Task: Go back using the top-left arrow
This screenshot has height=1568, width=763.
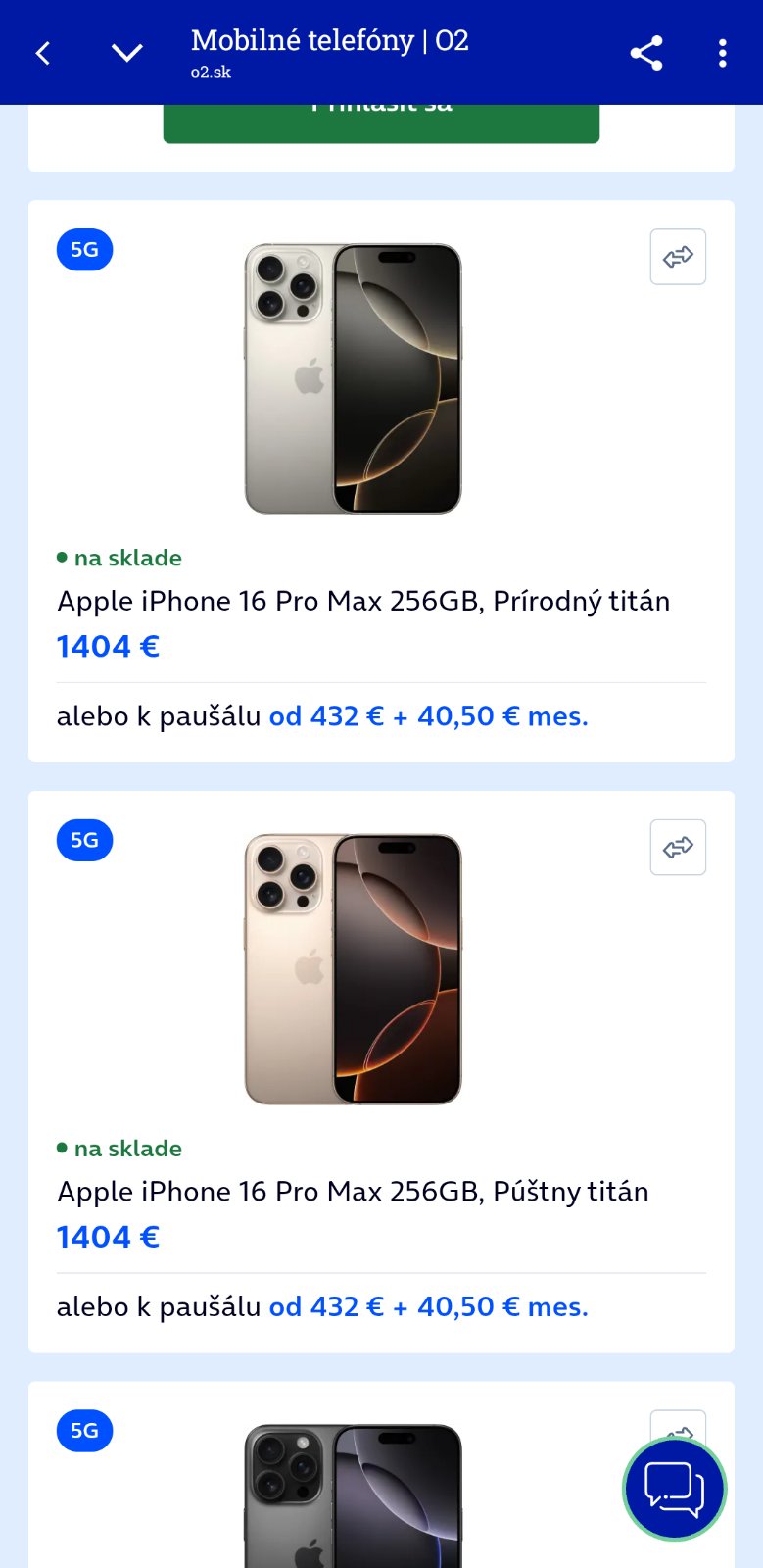Action: pyautogui.click(x=43, y=53)
